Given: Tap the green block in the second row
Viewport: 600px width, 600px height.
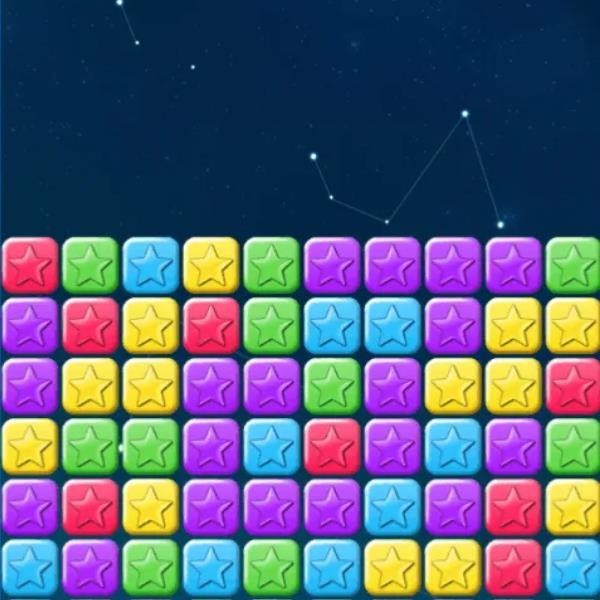Looking at the screenshot, I should (x=271, y=326).
